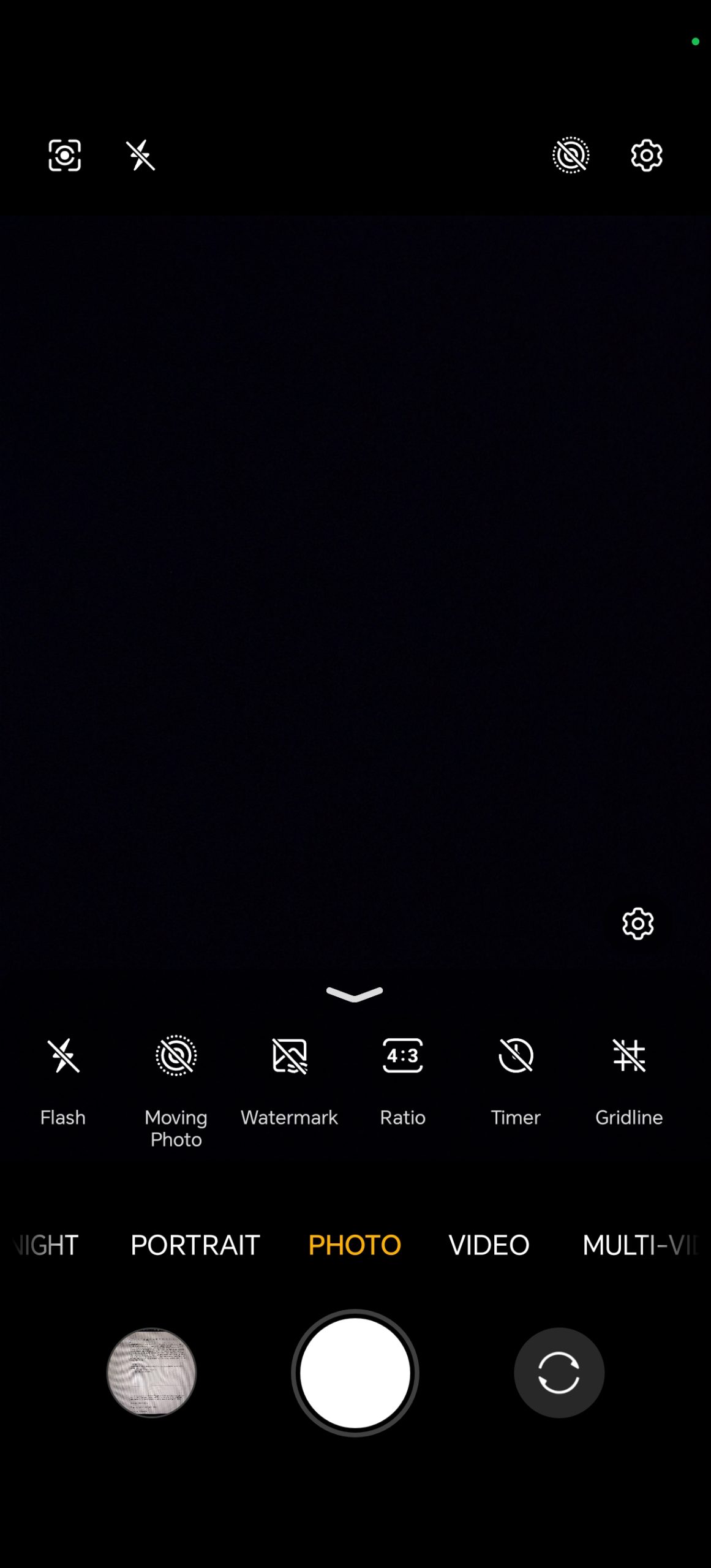Image resolution: width=711 pixels, height=1568 pixels.
Task: Toggle the flash icon in the top toolbar
Action: coord(140,155)
